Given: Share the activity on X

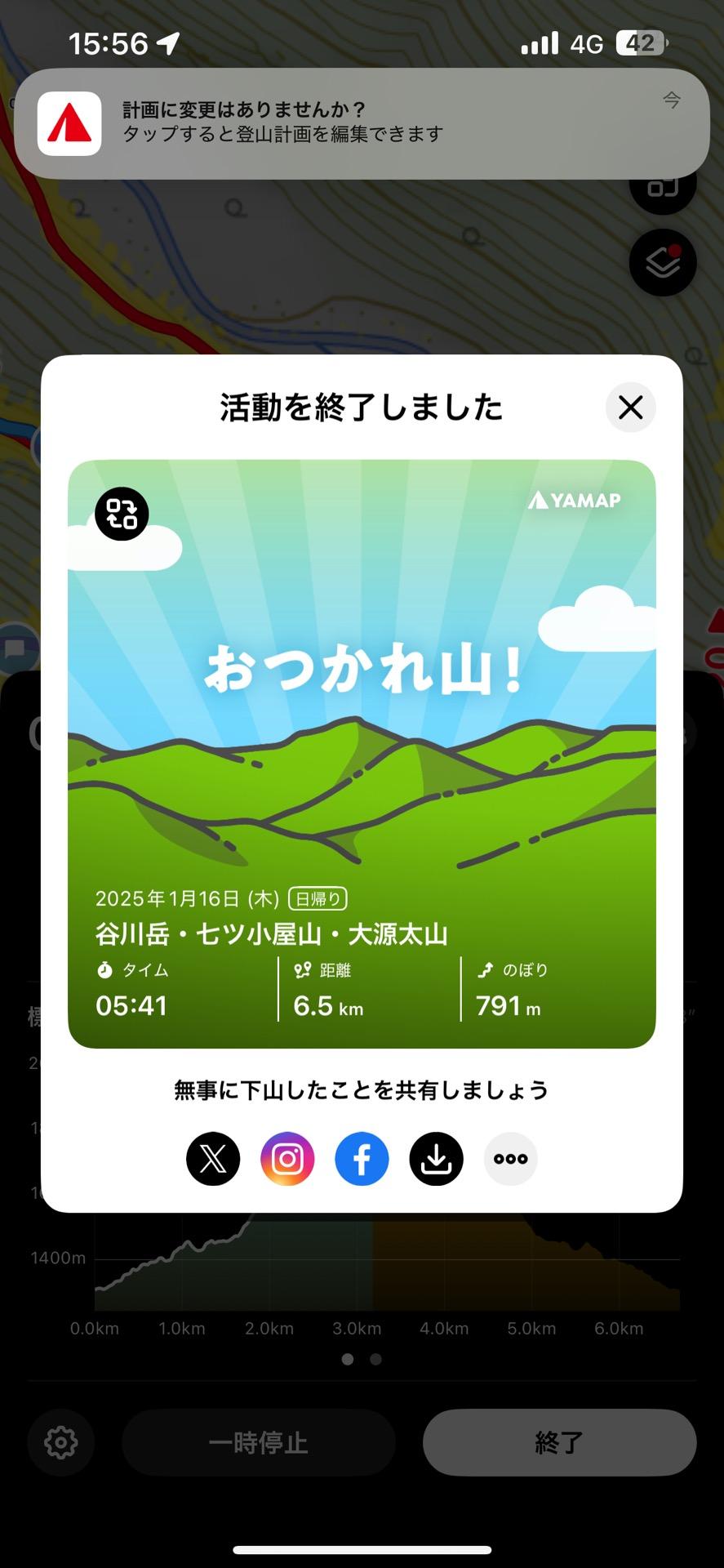Looking at the screenshot, I should pos(213,1158).
